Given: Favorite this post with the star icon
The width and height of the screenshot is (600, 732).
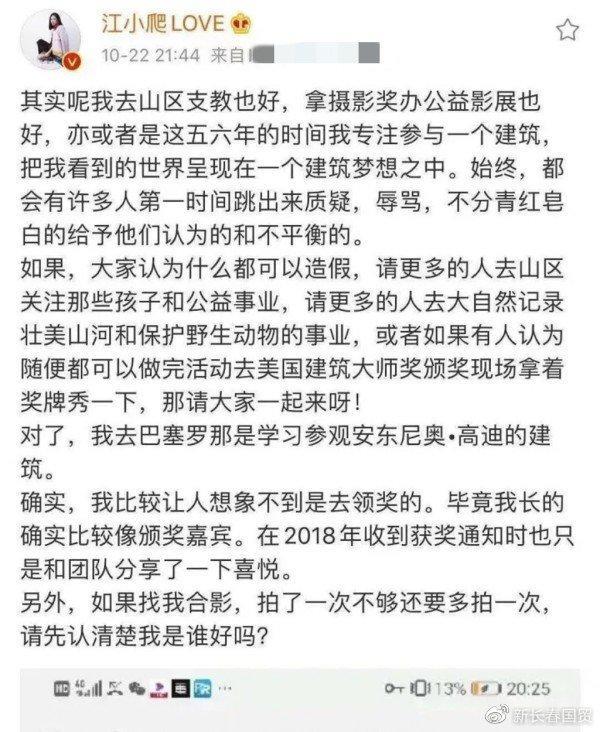Looking at the screenshot, I should pos(568,31).
